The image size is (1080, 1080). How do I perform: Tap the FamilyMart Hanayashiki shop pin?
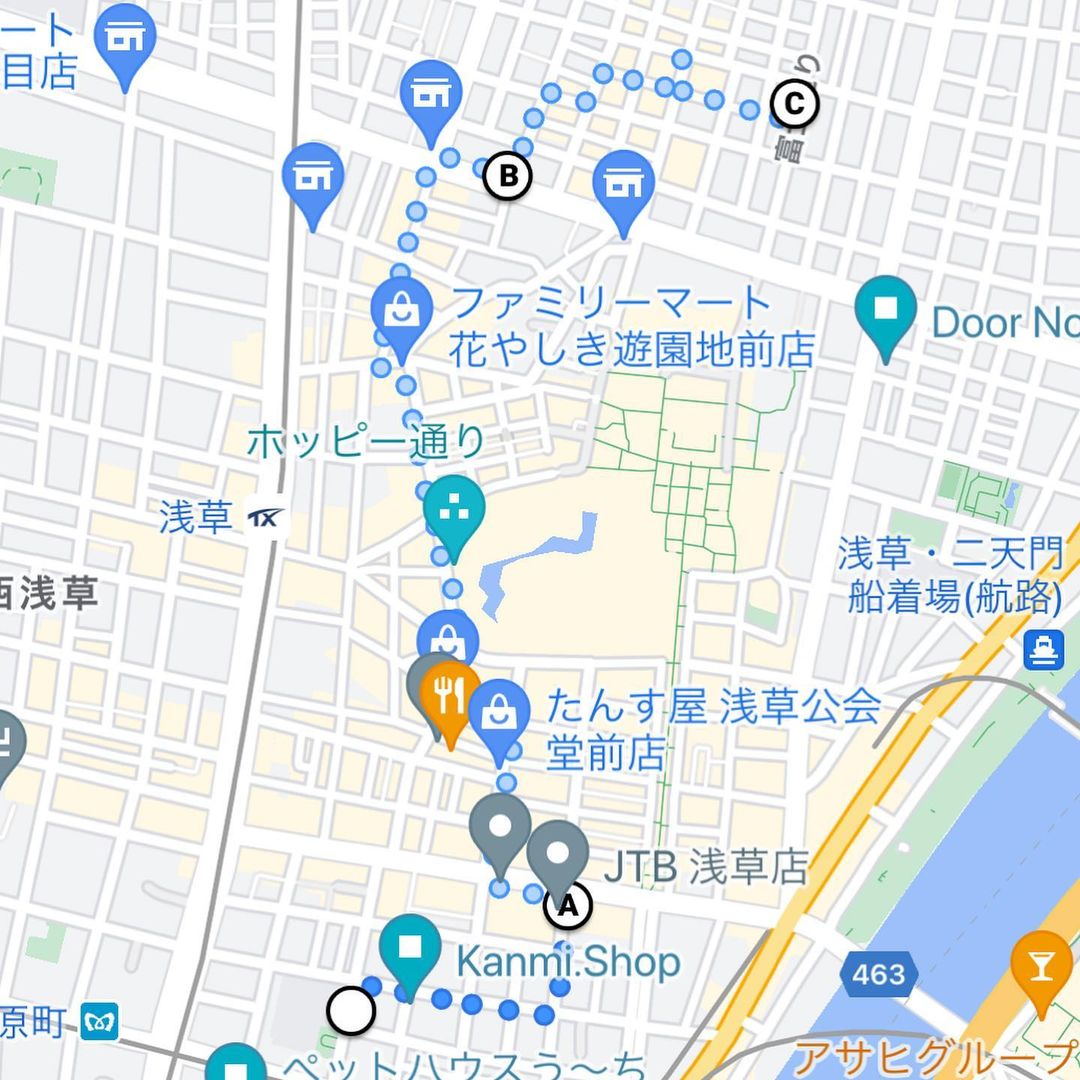point(401,312)
